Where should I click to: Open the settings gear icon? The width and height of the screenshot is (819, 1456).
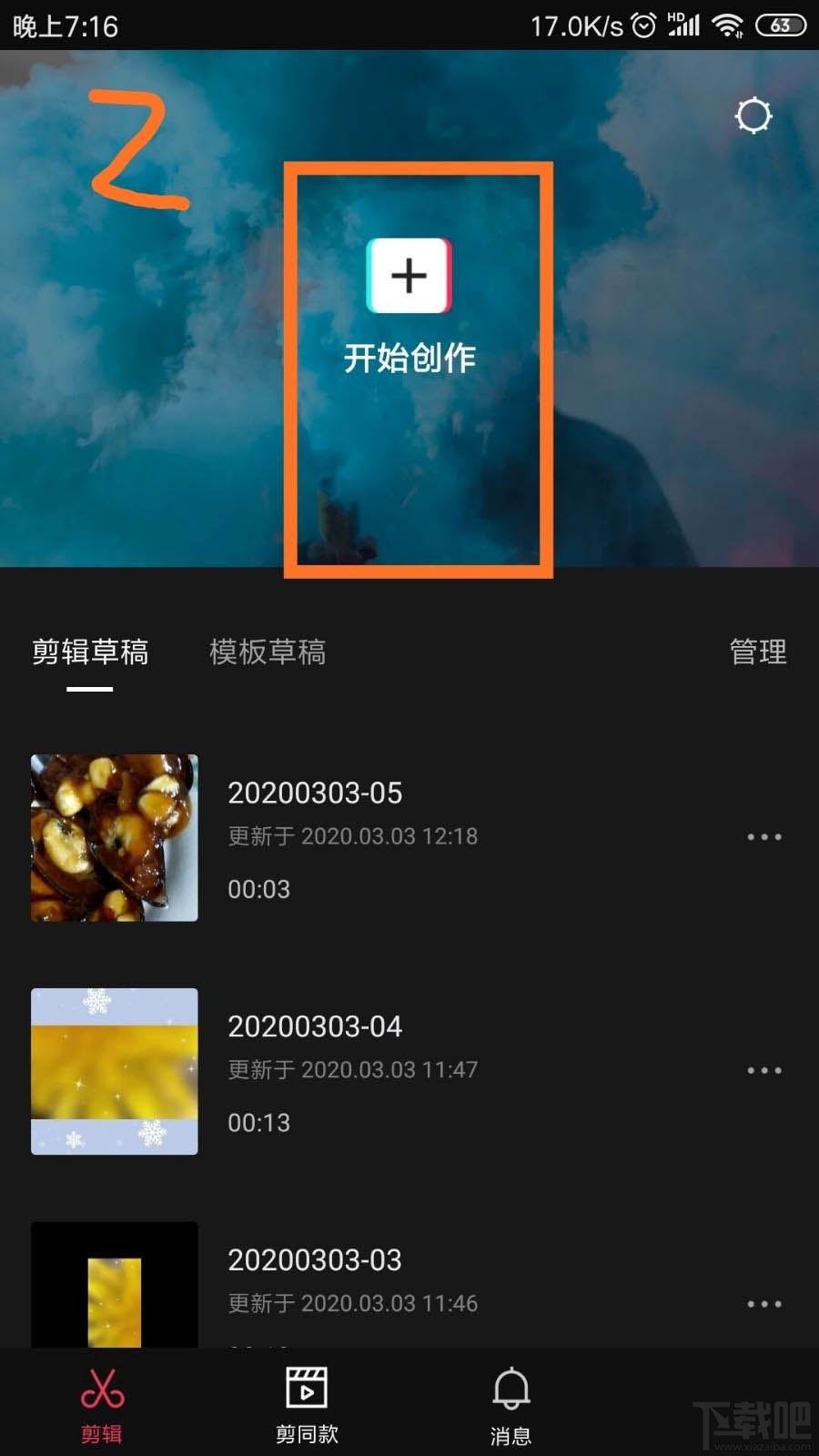(753, 116)
